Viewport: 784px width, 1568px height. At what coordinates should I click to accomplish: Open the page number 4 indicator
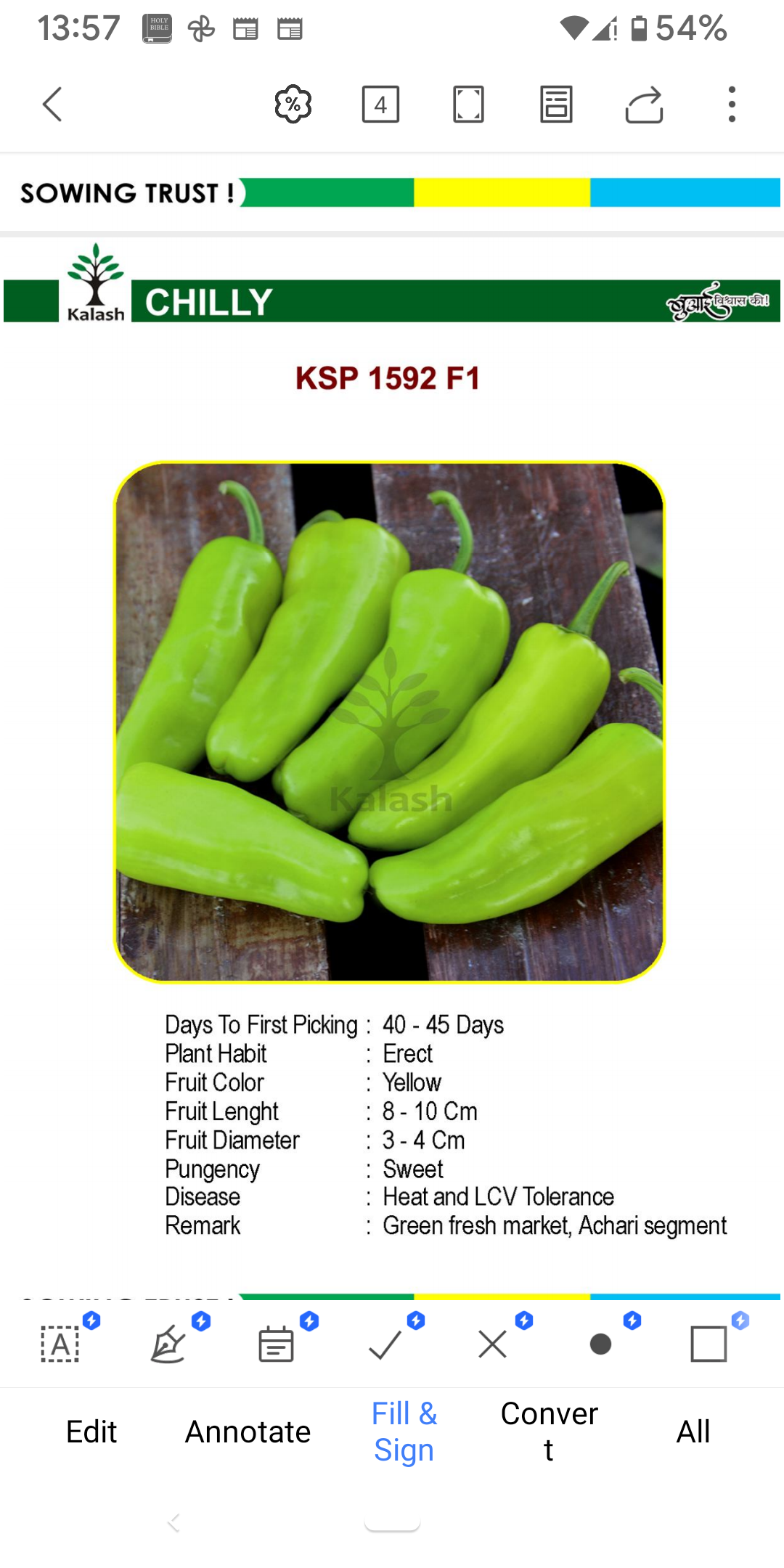(380, 105)
